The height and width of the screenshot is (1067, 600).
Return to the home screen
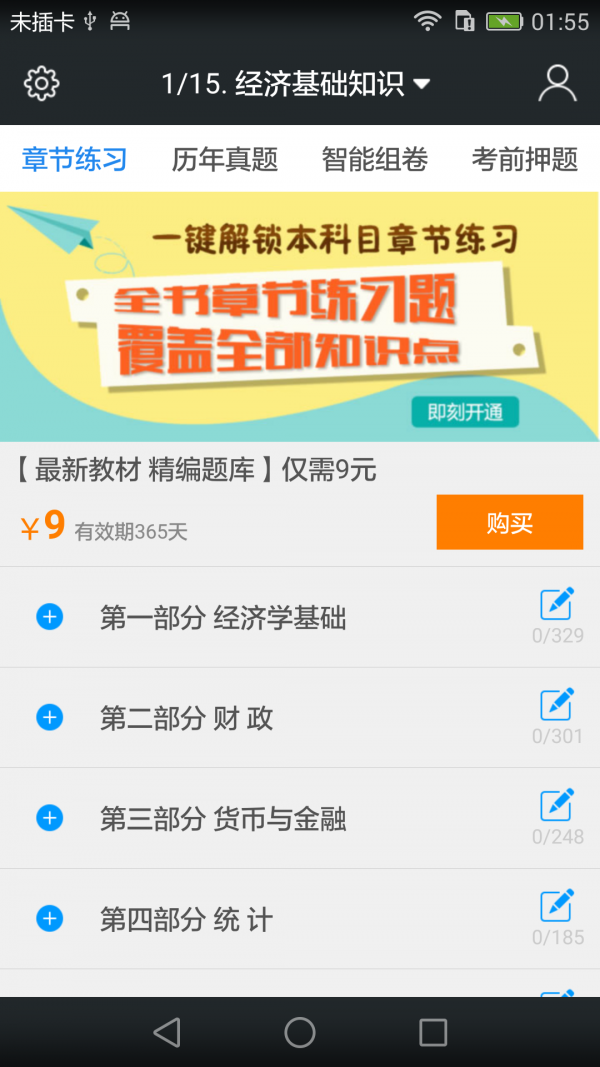[300, 1032]
